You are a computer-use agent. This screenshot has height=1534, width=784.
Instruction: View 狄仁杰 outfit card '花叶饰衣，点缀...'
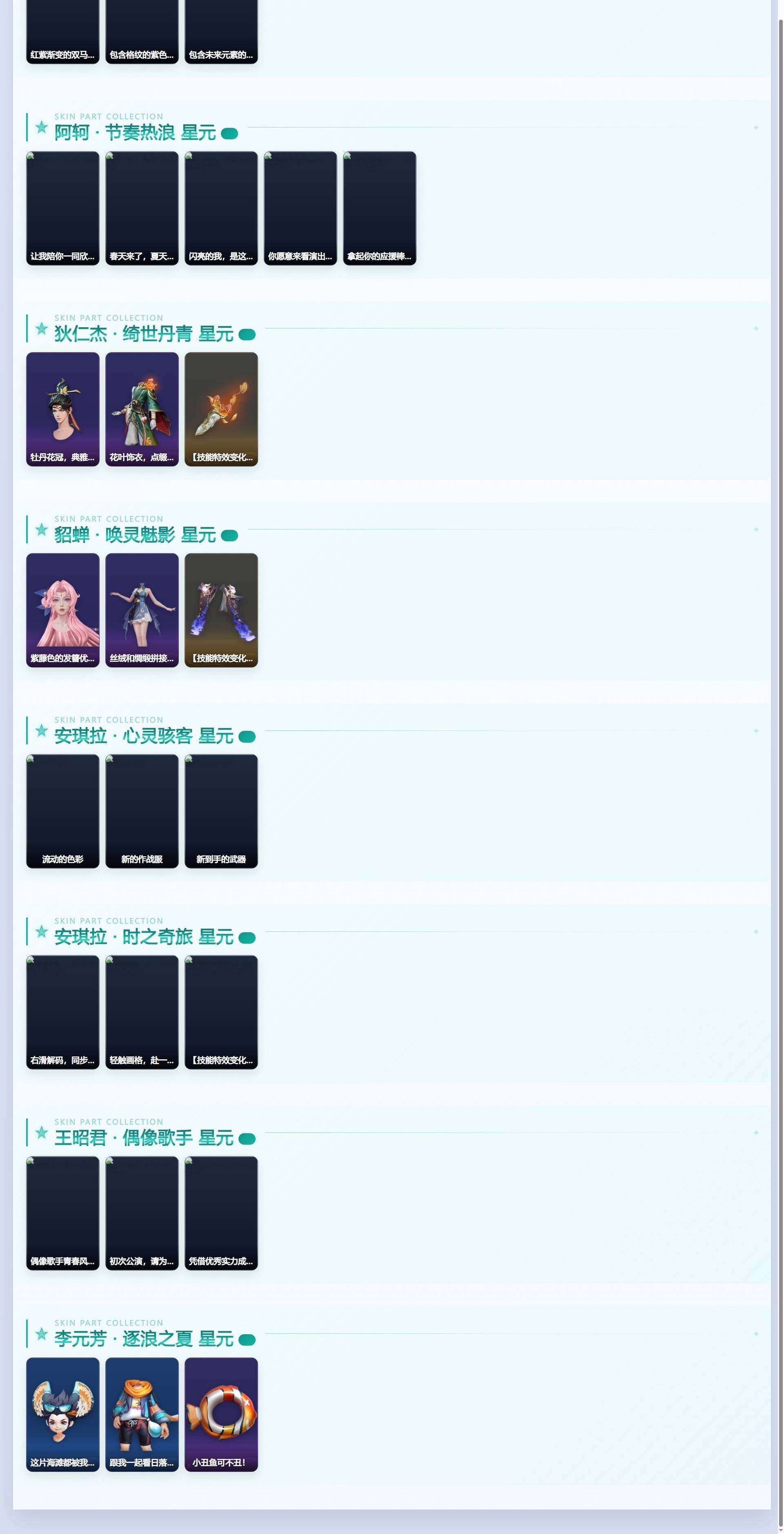click(142, 409)
